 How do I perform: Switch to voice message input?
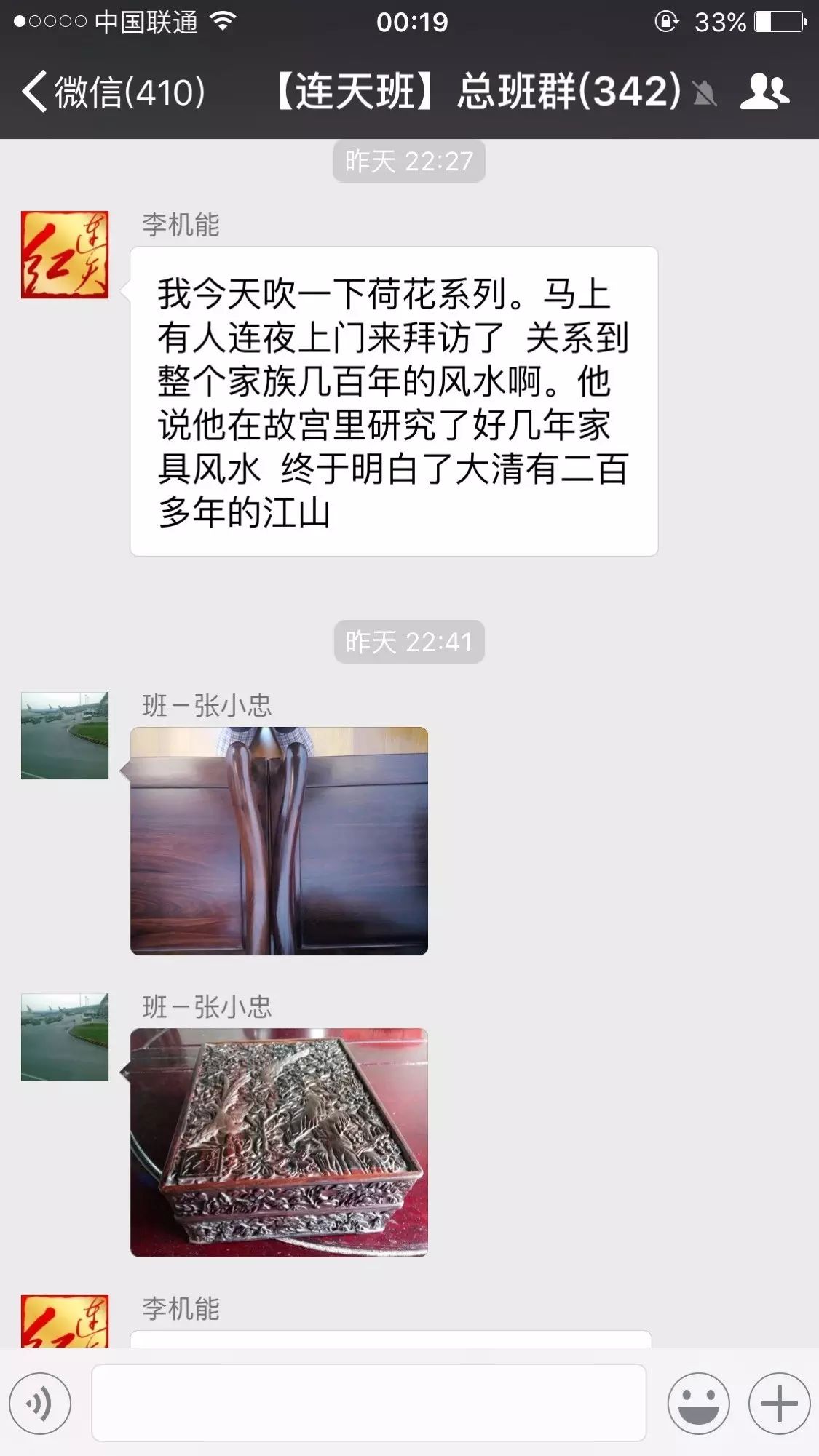pyautogui.click(x=40, y=1404)
